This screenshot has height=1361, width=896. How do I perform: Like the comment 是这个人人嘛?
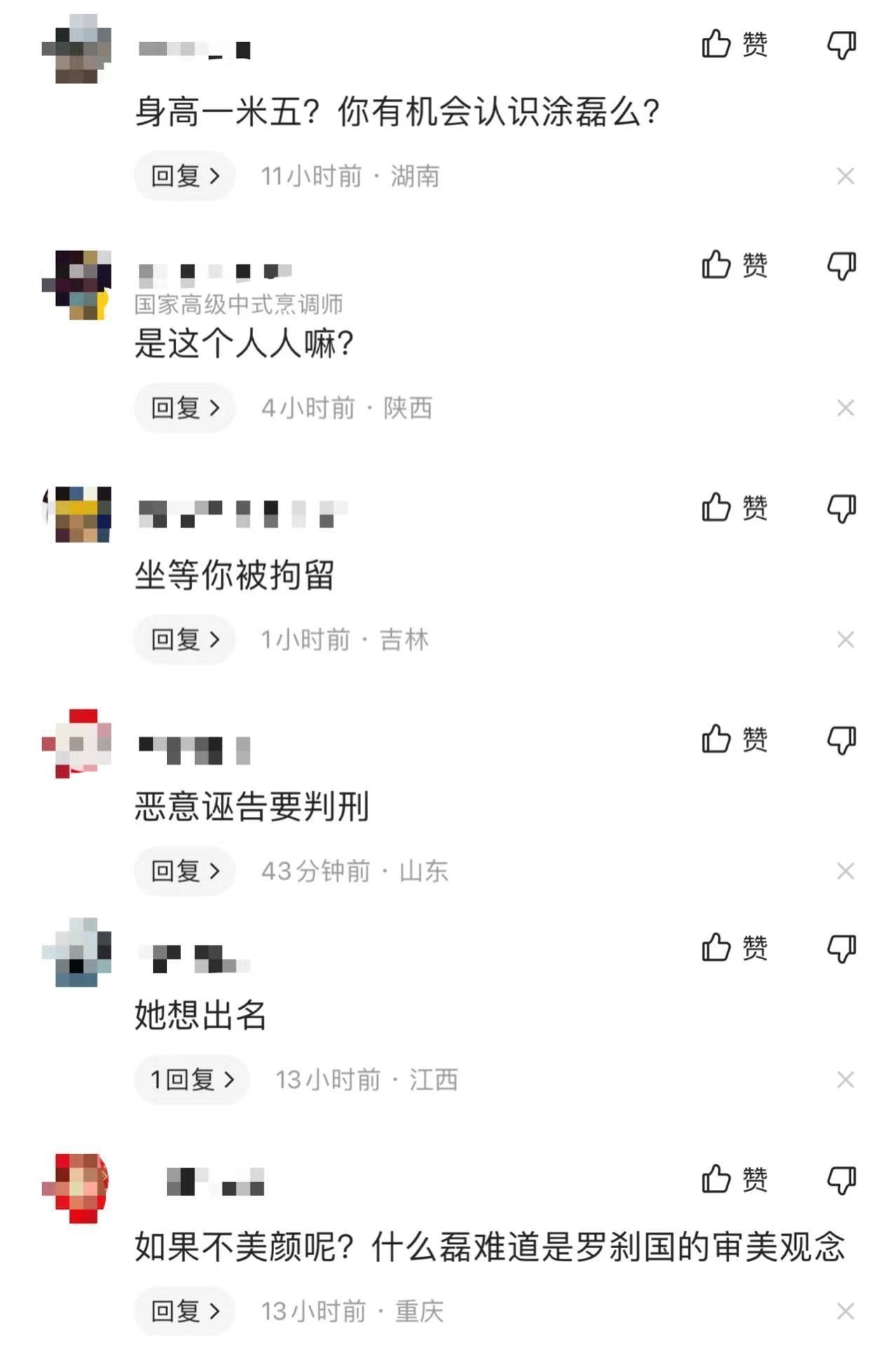click(x=733, y=265)
